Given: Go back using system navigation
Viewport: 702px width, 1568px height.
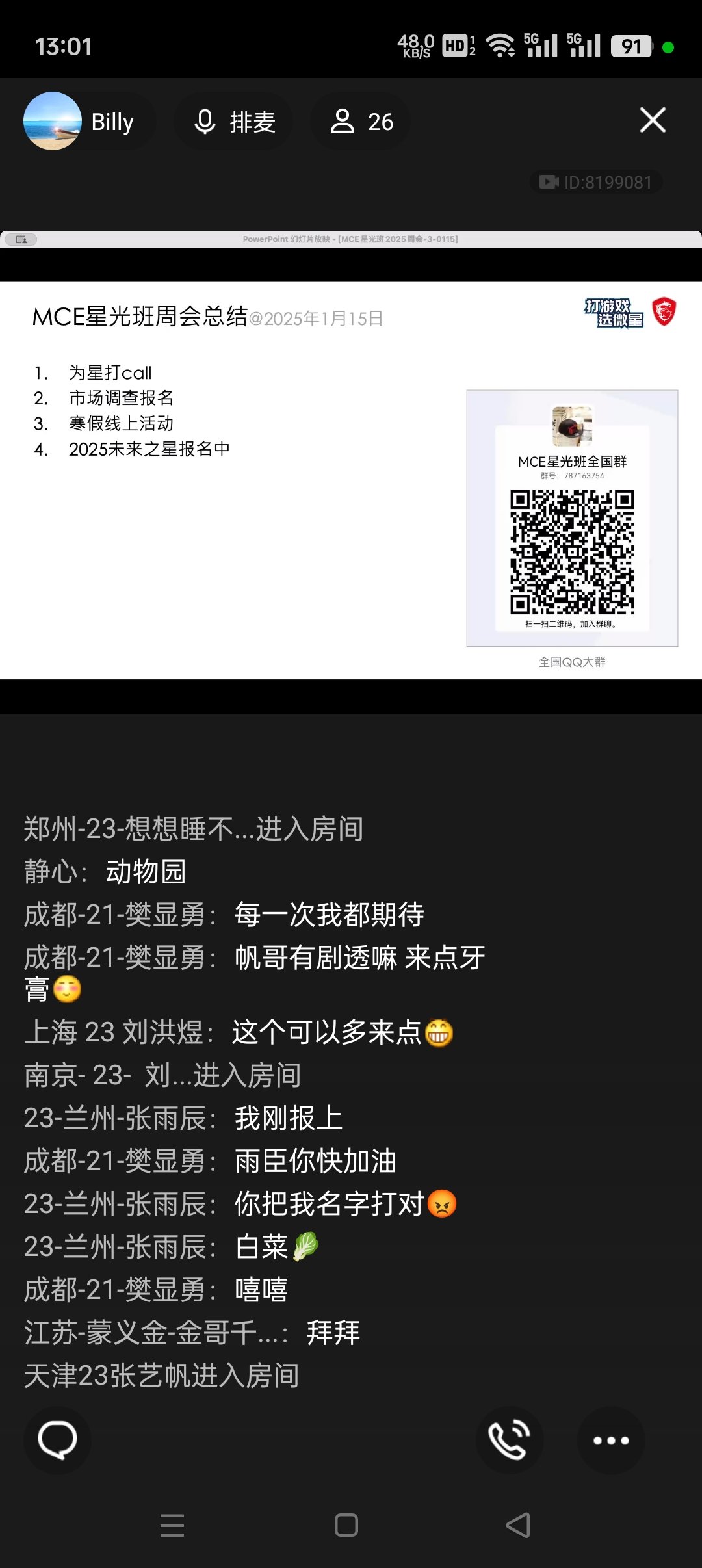Looking at the screenshot, I should 518,1525.
